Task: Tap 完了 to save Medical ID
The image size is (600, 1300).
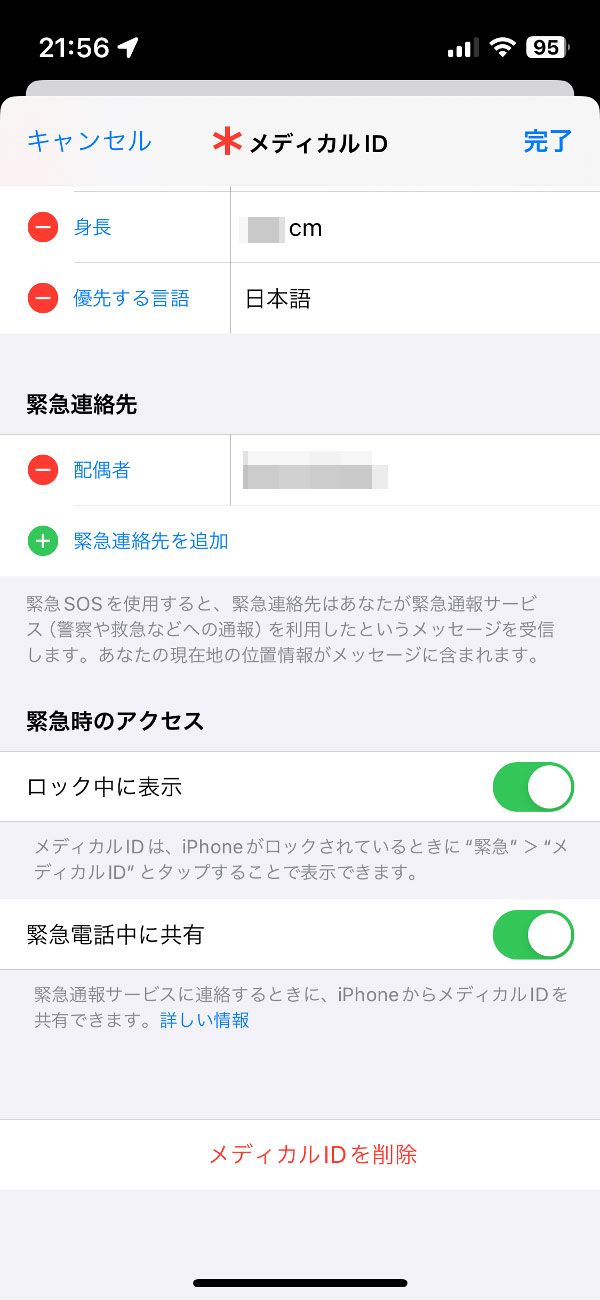Action: click(x=547, y=141)
